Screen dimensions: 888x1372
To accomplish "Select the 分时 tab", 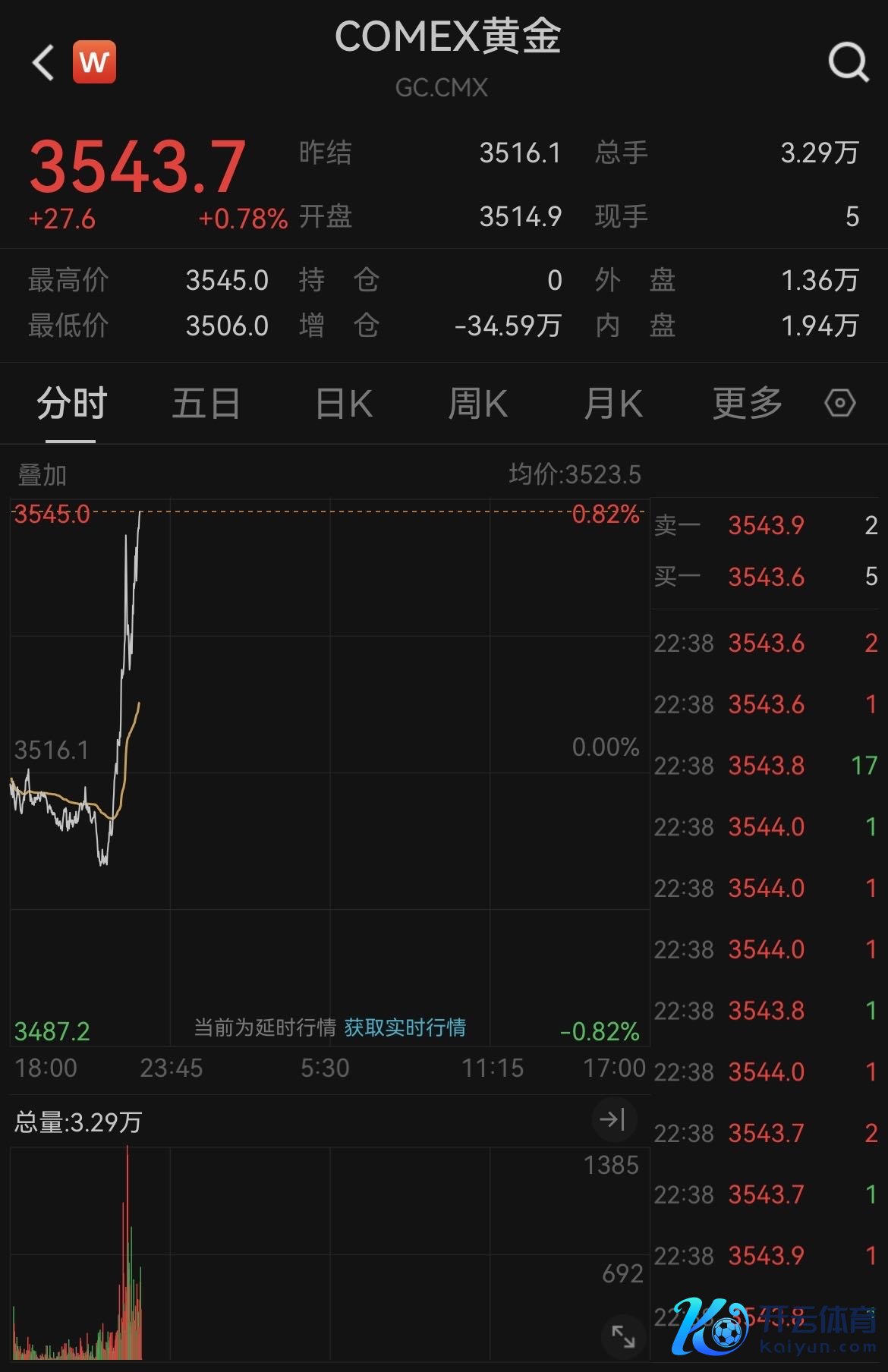I will [71, 403].
